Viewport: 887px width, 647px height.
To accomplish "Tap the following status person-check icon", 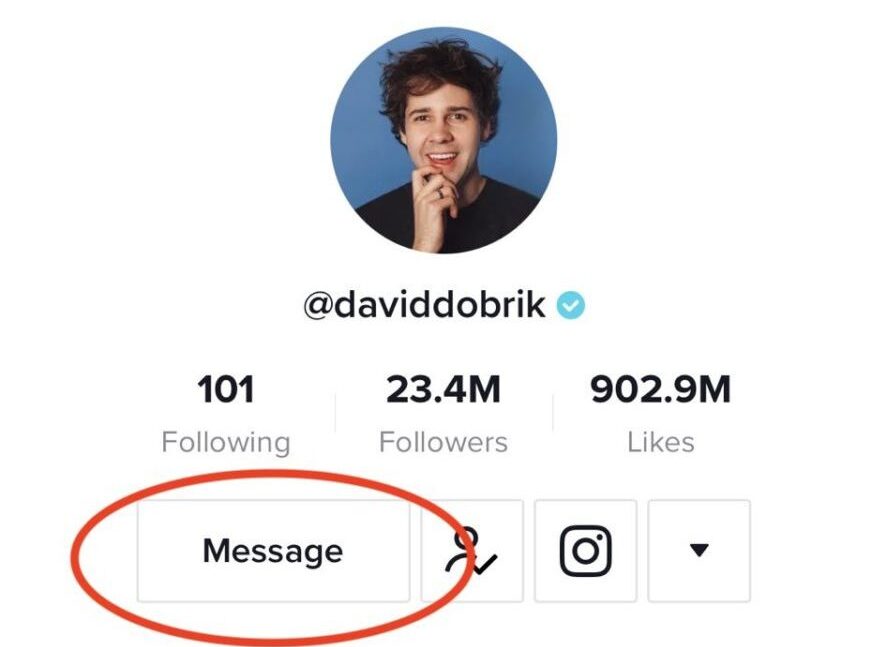I will [x=472, y=551].
